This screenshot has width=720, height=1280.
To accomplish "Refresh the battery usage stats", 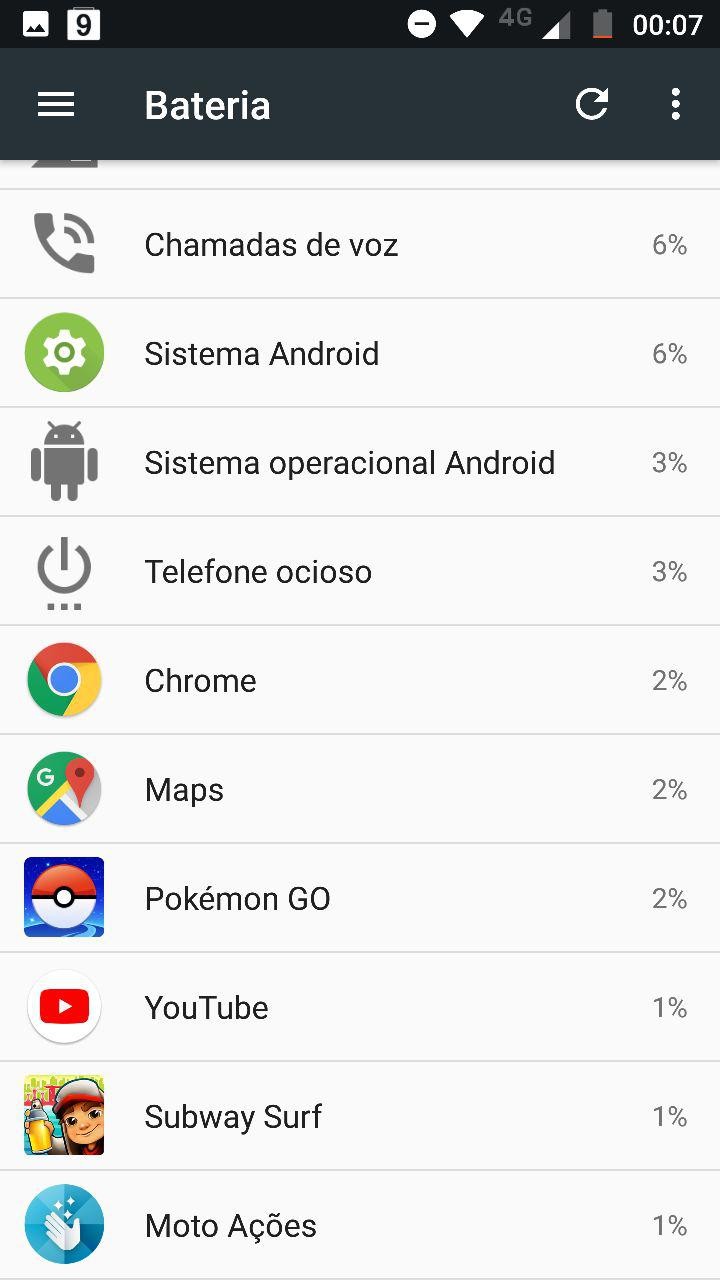I will (x=592, y=104).
